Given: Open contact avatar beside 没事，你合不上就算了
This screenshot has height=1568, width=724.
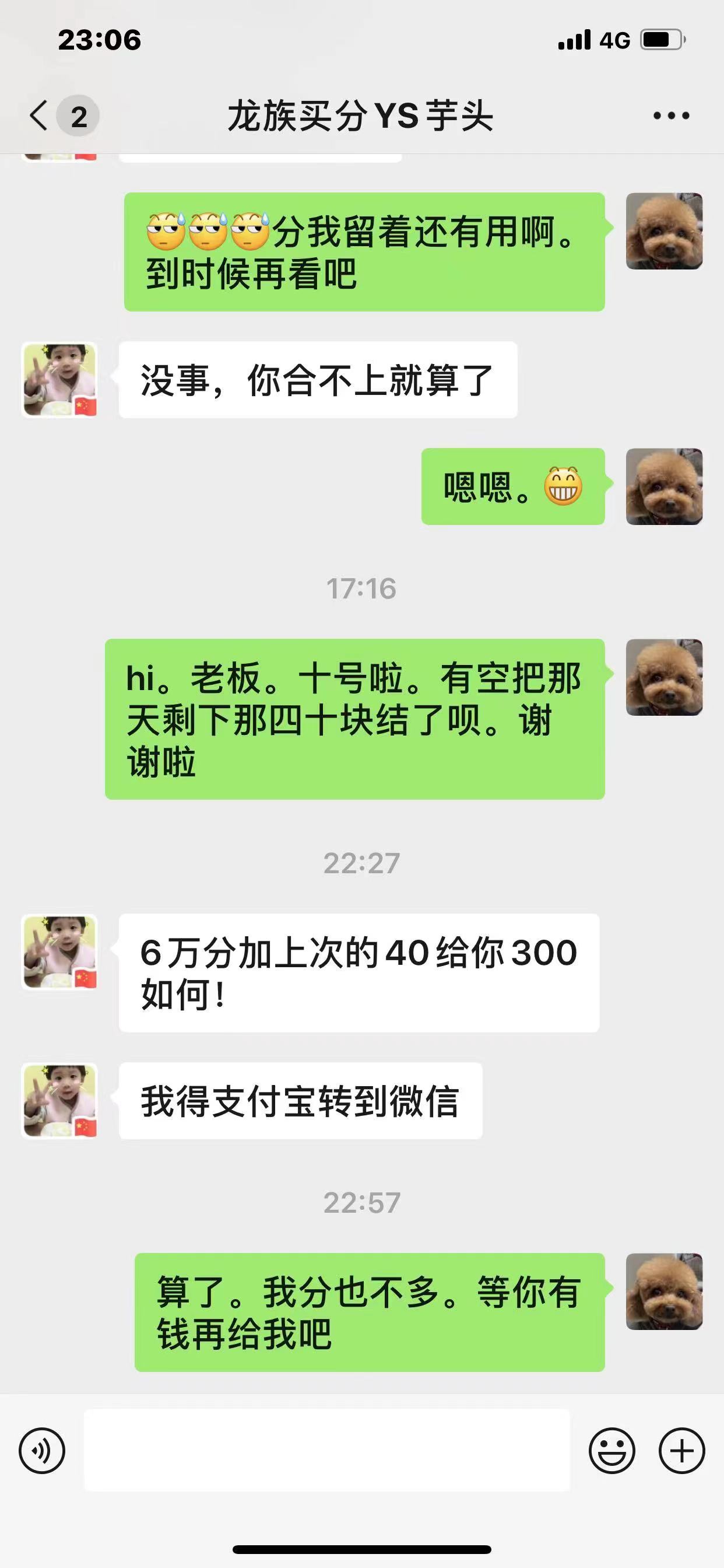Looking at the screenshot, I should tap(59, 380).
